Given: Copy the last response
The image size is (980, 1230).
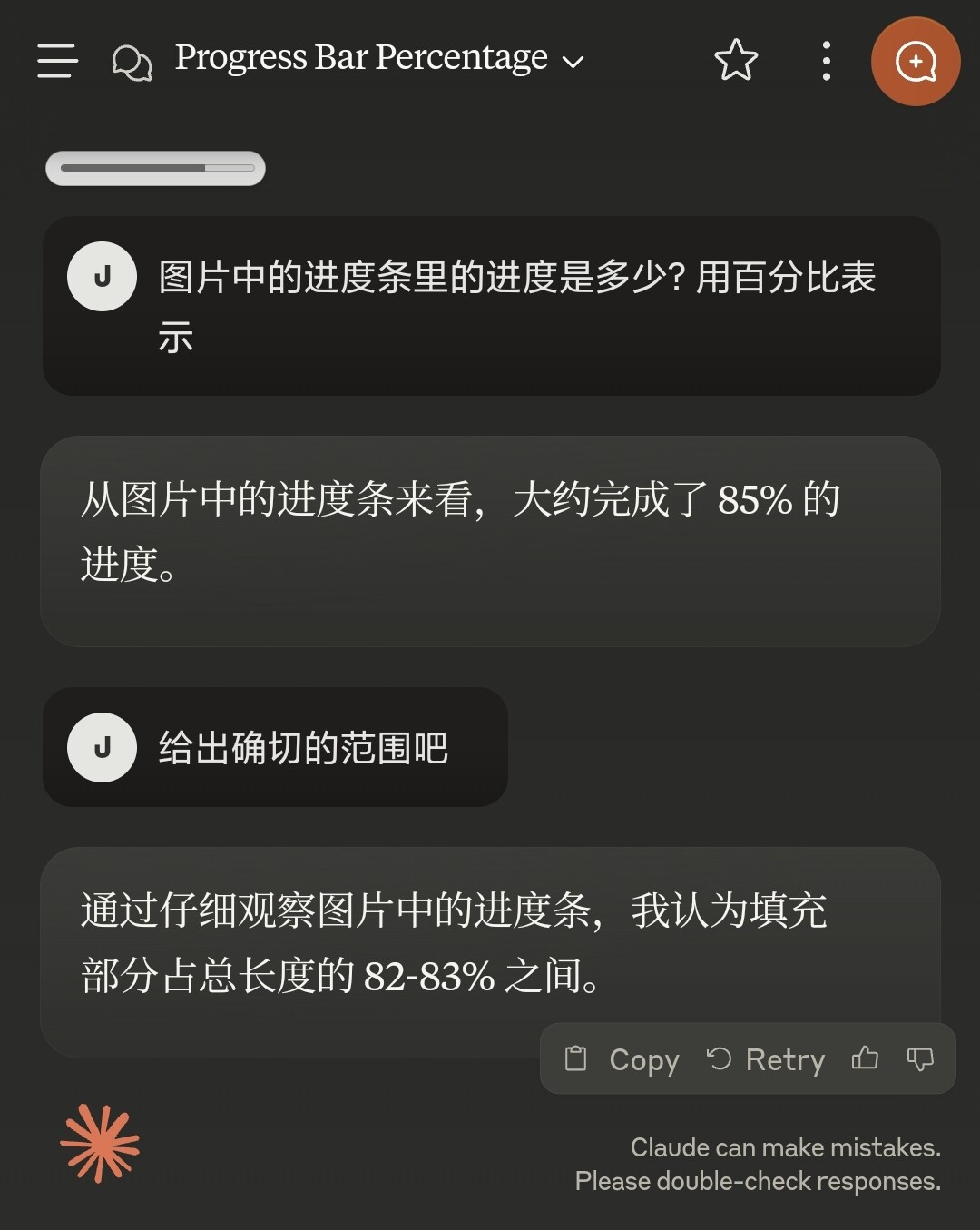Looking at the screenshot, I should pyautogui.click(x=622, y=1059).
